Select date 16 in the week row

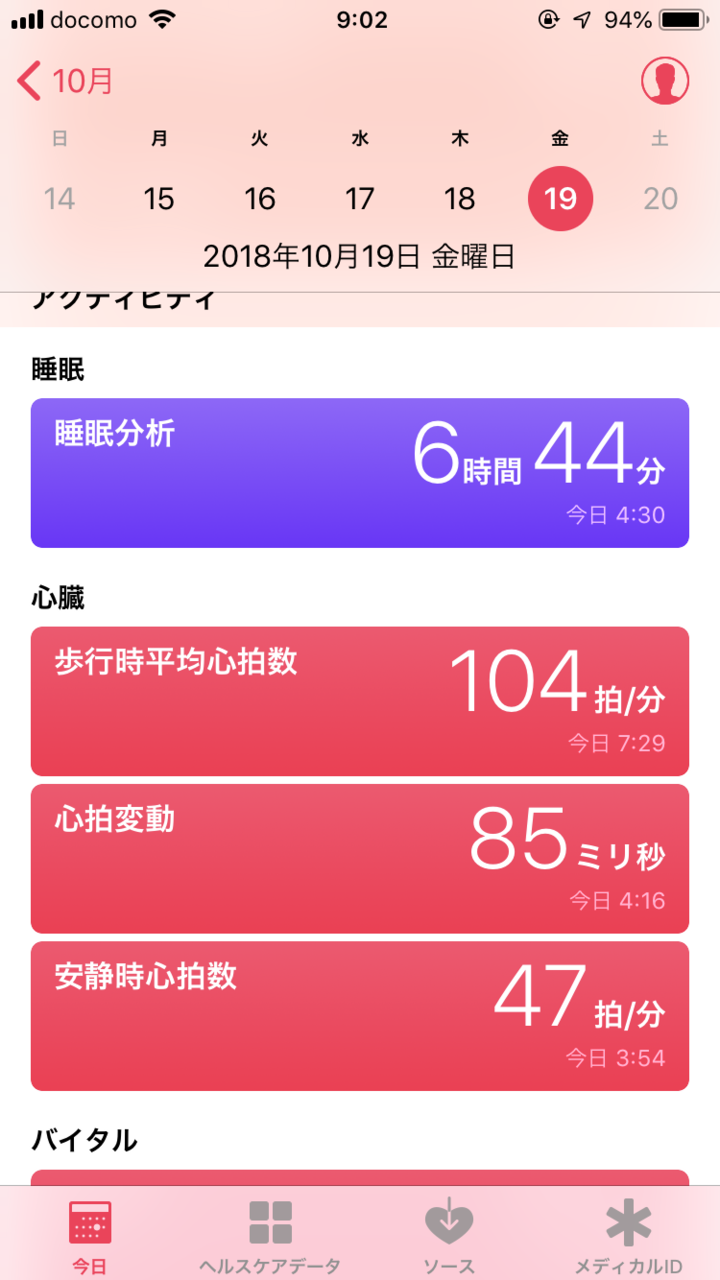(260, 199)
